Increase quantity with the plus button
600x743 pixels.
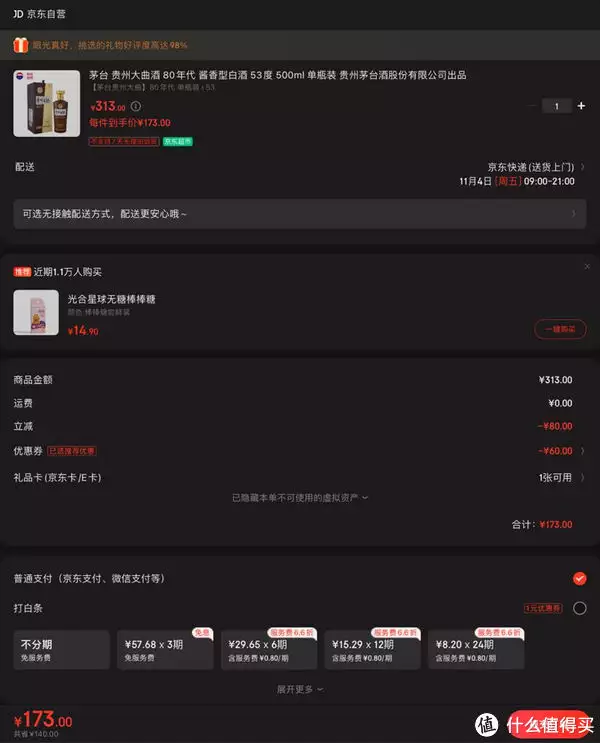[581, 106]
